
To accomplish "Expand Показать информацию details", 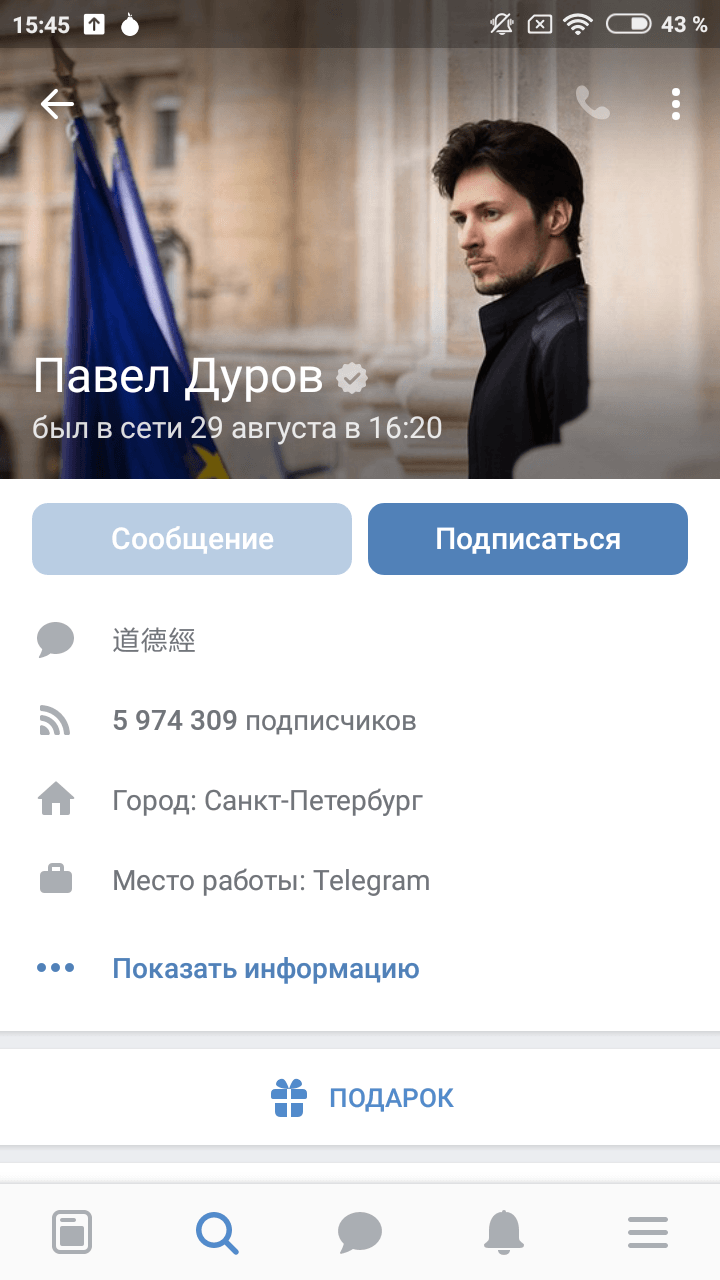I will (265, 968).
